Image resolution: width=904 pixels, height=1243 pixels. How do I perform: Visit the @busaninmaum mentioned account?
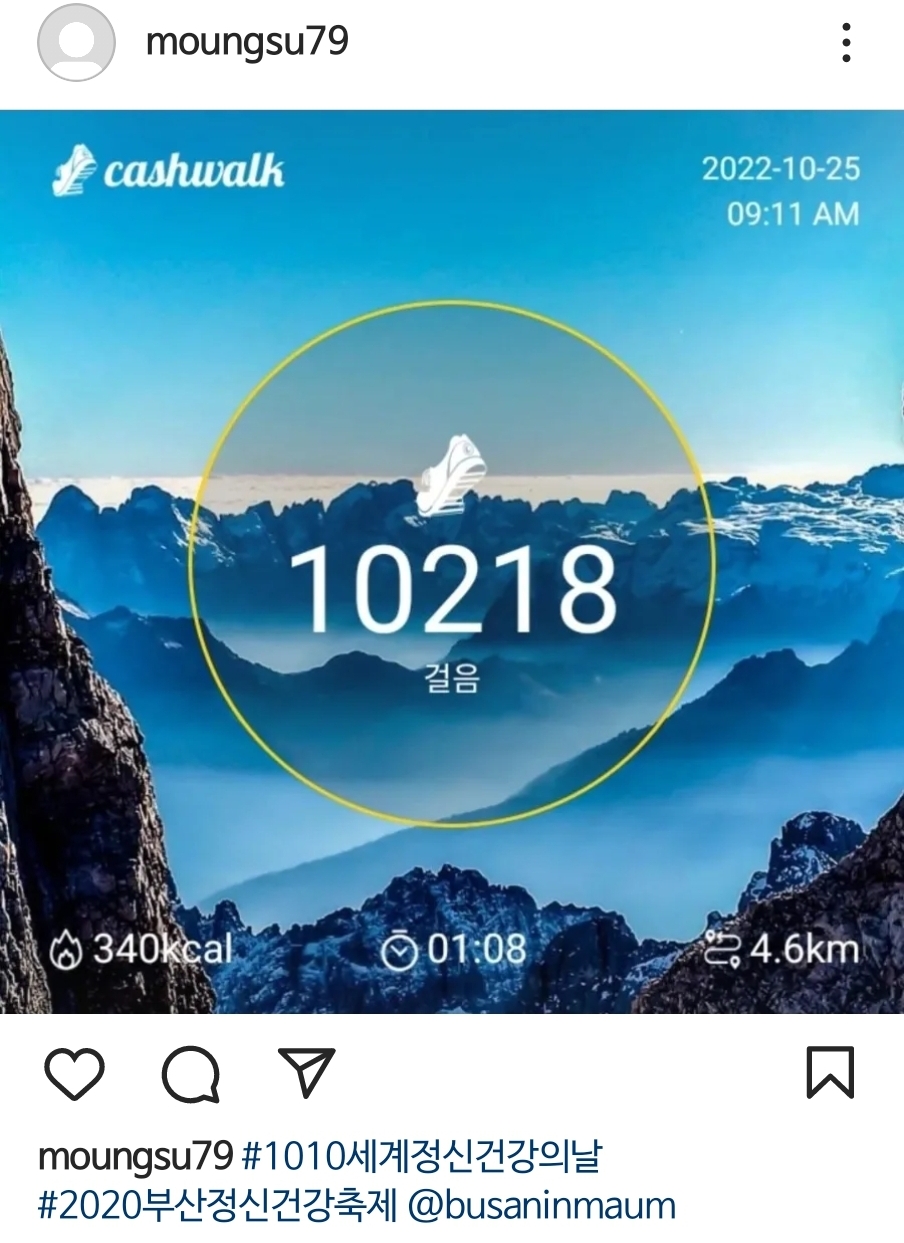click(541, 1205)
